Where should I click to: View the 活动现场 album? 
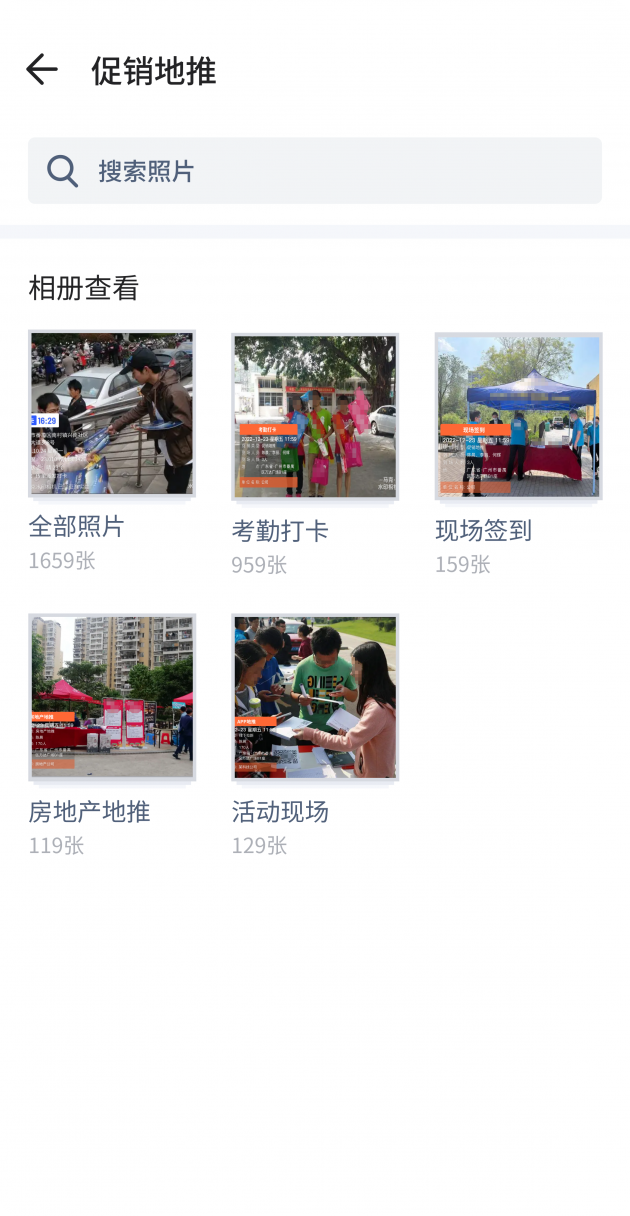pos(315,697)
